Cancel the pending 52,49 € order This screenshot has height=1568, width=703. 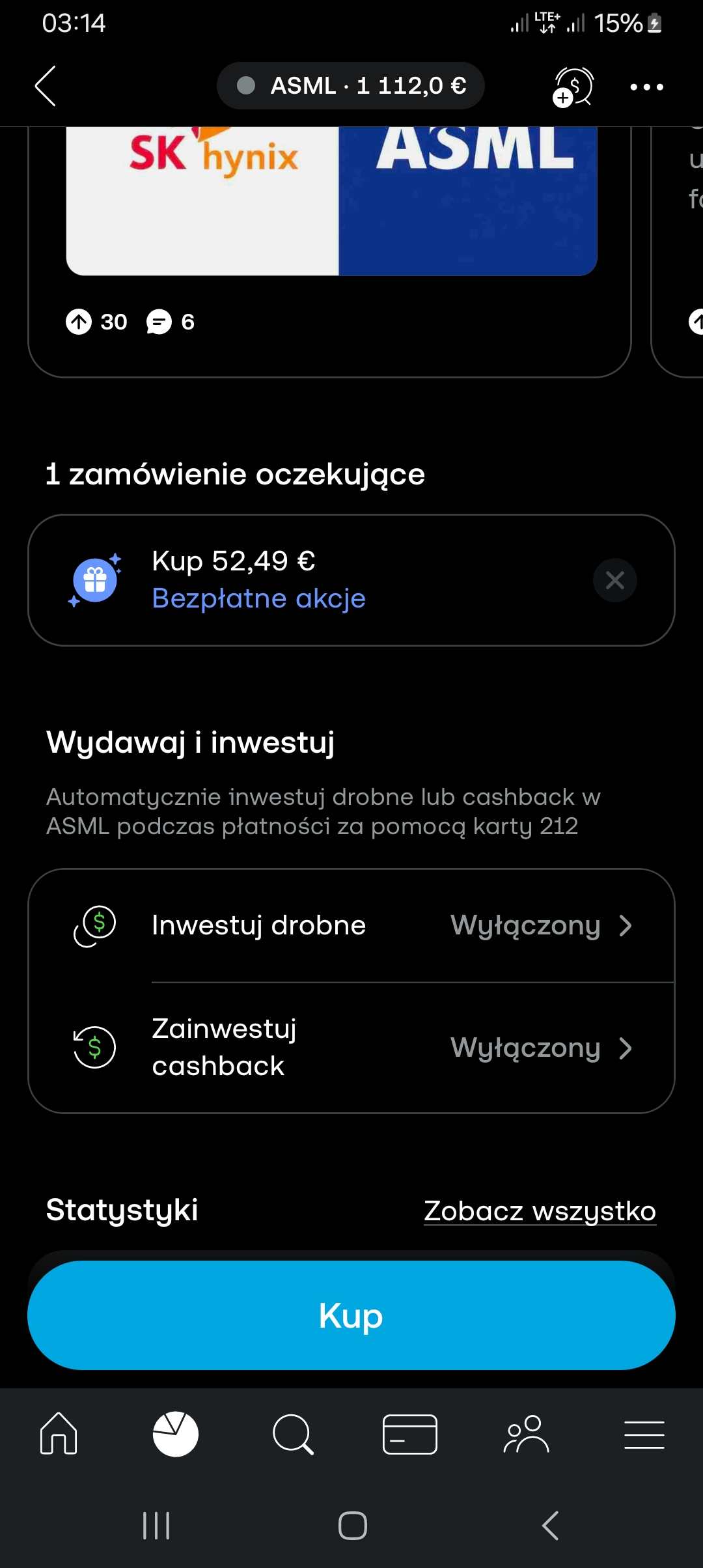tap(614, 580)
